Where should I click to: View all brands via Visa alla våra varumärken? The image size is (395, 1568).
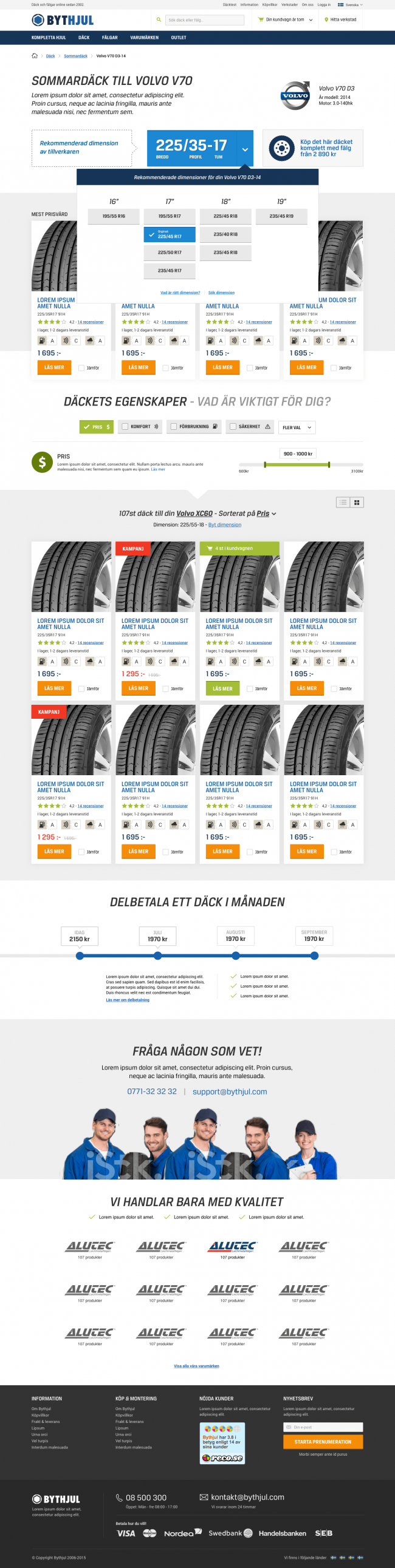pos(196,1366)
